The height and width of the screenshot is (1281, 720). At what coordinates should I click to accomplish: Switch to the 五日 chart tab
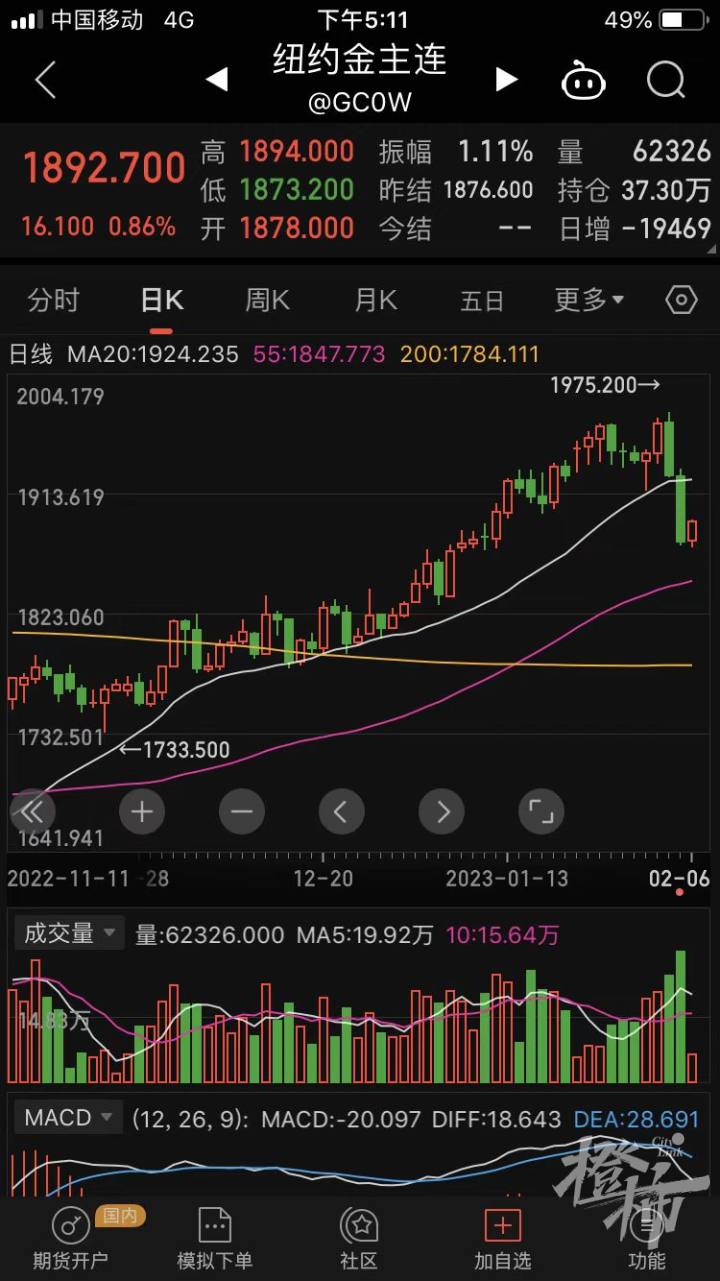tap(481, 300)
